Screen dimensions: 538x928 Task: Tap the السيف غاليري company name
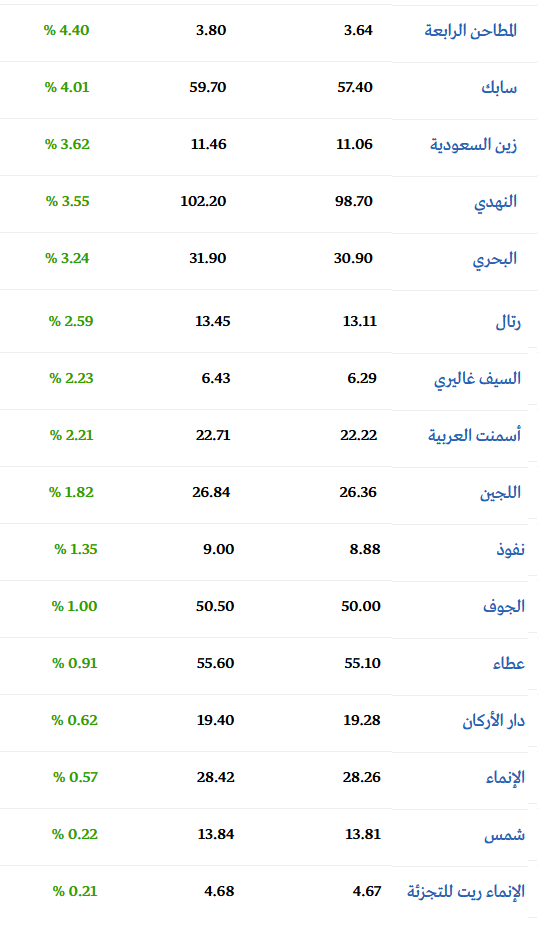coord(478,379)
